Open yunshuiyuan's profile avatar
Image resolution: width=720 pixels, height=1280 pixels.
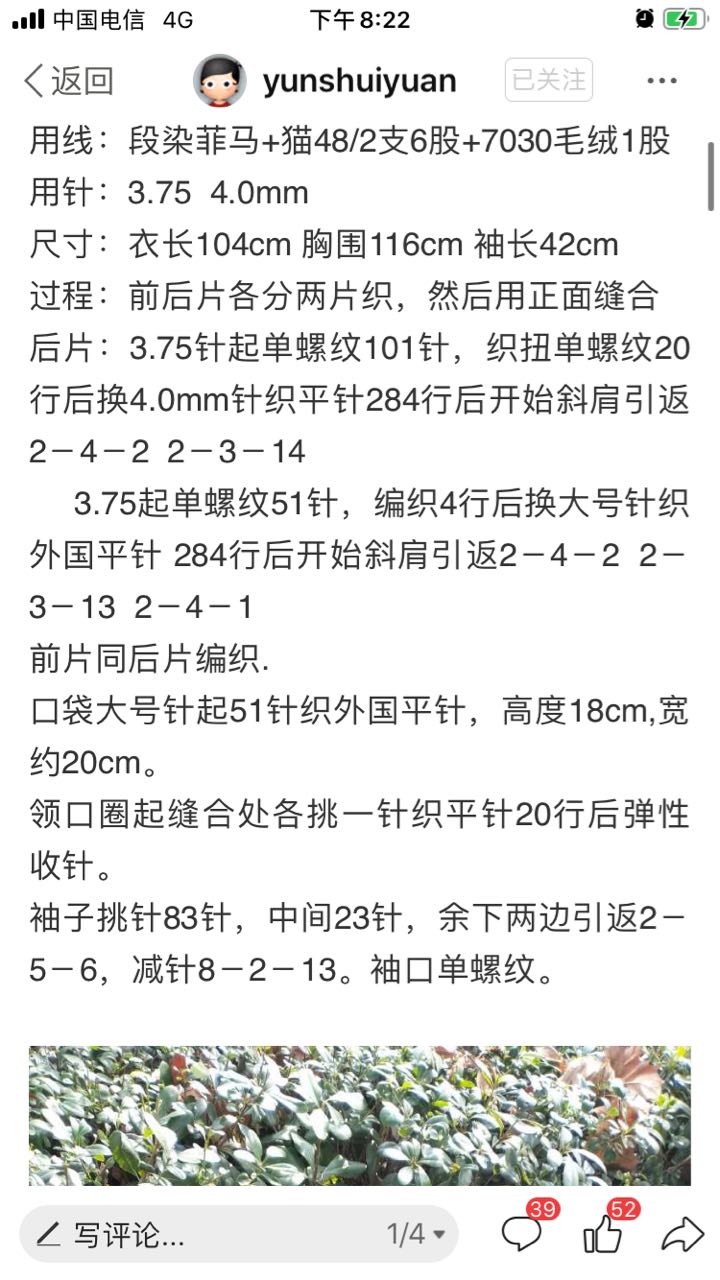click(x=220, y=81)
